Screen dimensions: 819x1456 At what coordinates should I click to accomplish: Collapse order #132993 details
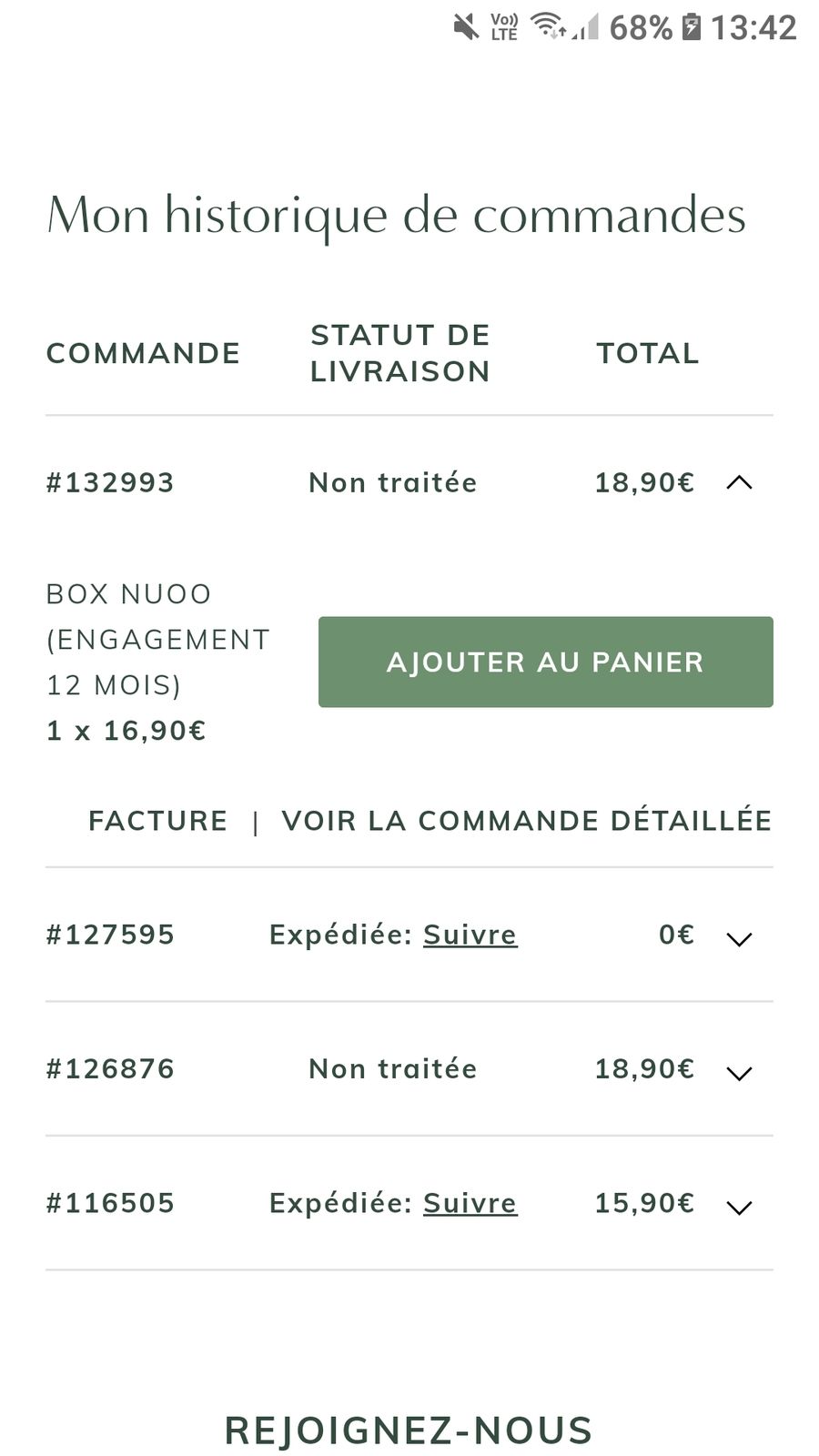tap(739, 483)
